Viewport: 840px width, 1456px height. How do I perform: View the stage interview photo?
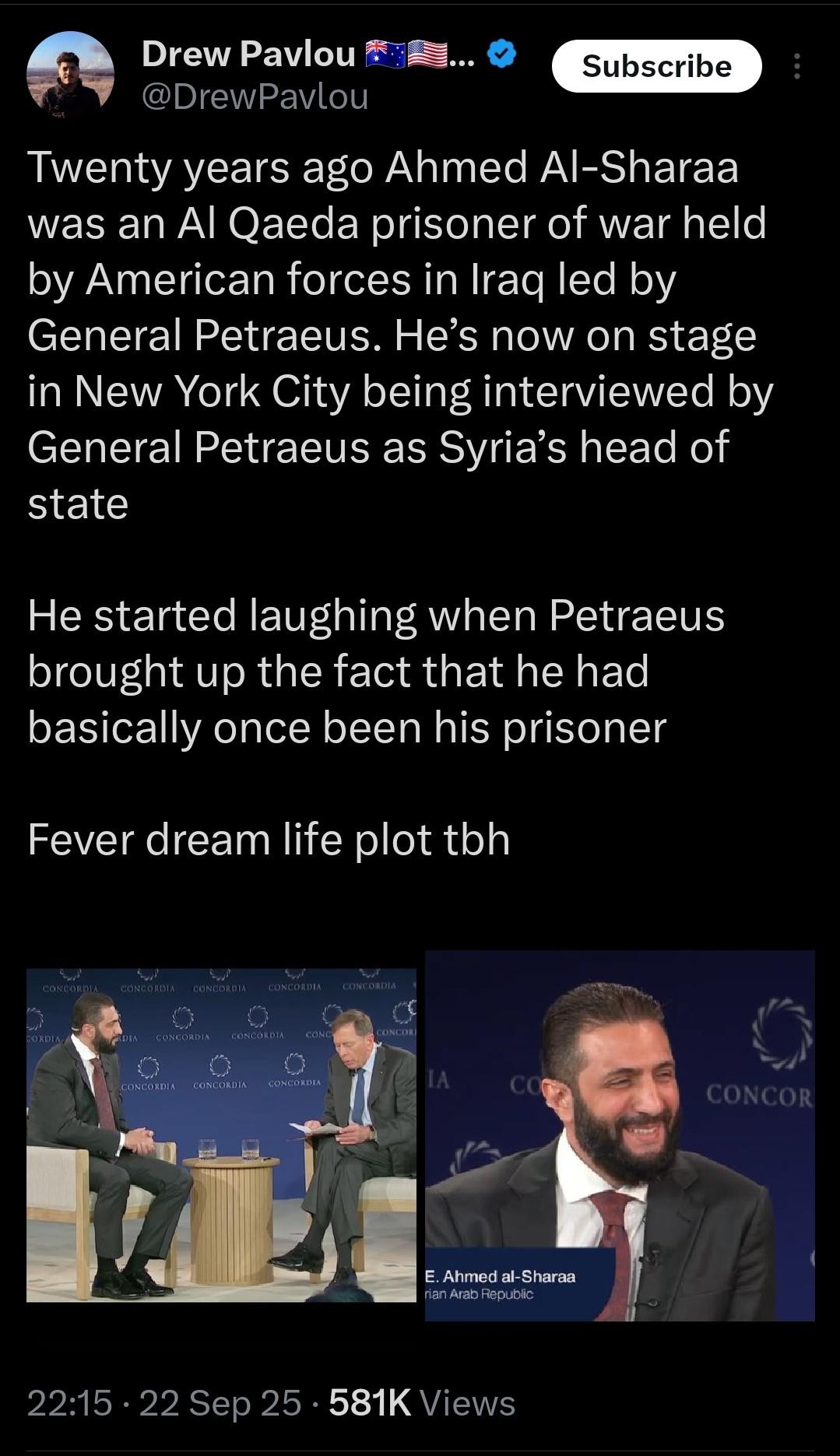click(x=221, y=1135)
